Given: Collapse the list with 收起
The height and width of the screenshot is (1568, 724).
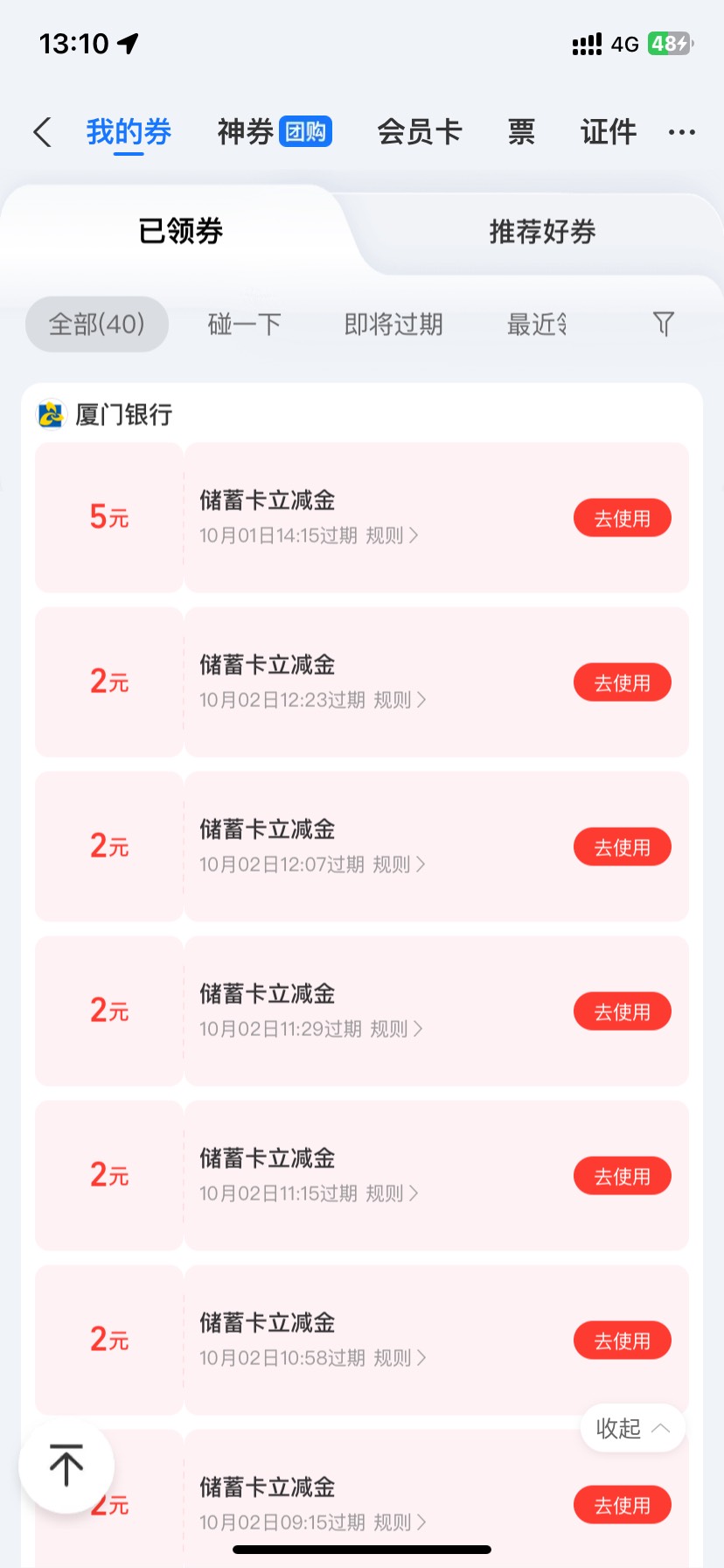Looking at the screenshot, I should pyautogui.click(x=633, y=1428).
